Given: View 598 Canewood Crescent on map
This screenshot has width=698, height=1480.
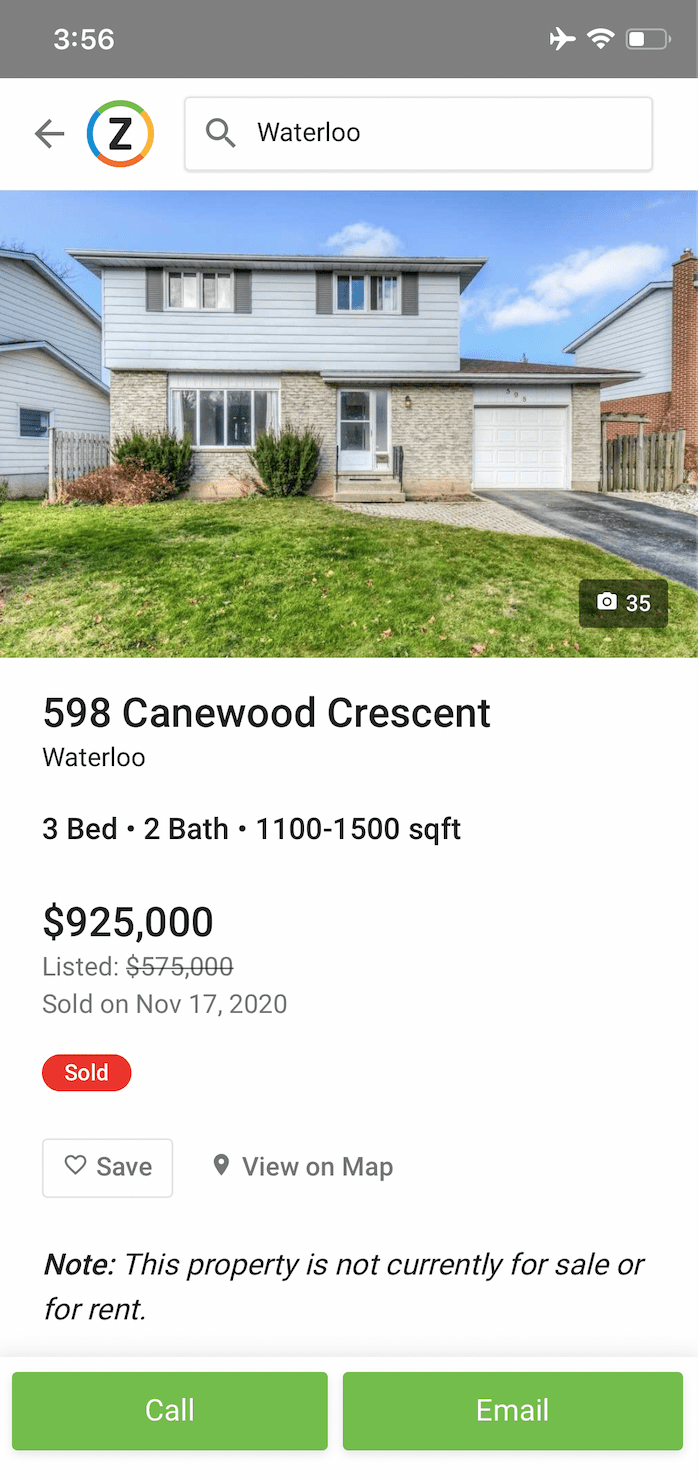Looking at the screenshot, I should (x=302, y=1167).
